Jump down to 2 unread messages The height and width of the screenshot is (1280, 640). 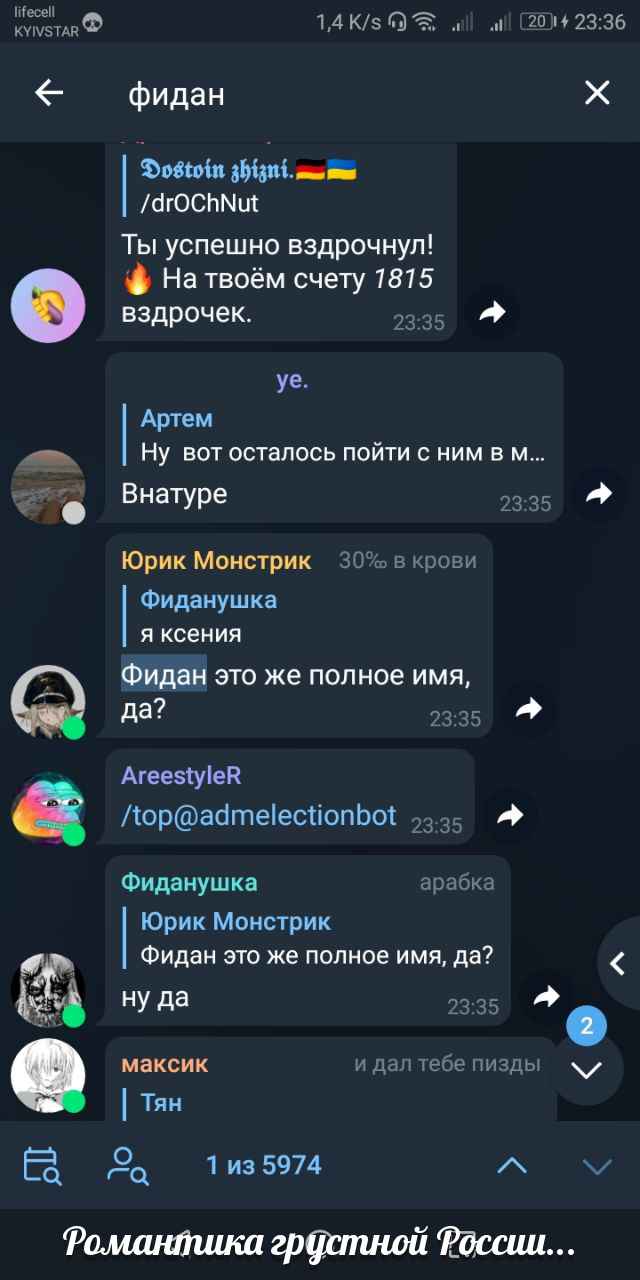pyautogui.click(x=586, y=1068)
